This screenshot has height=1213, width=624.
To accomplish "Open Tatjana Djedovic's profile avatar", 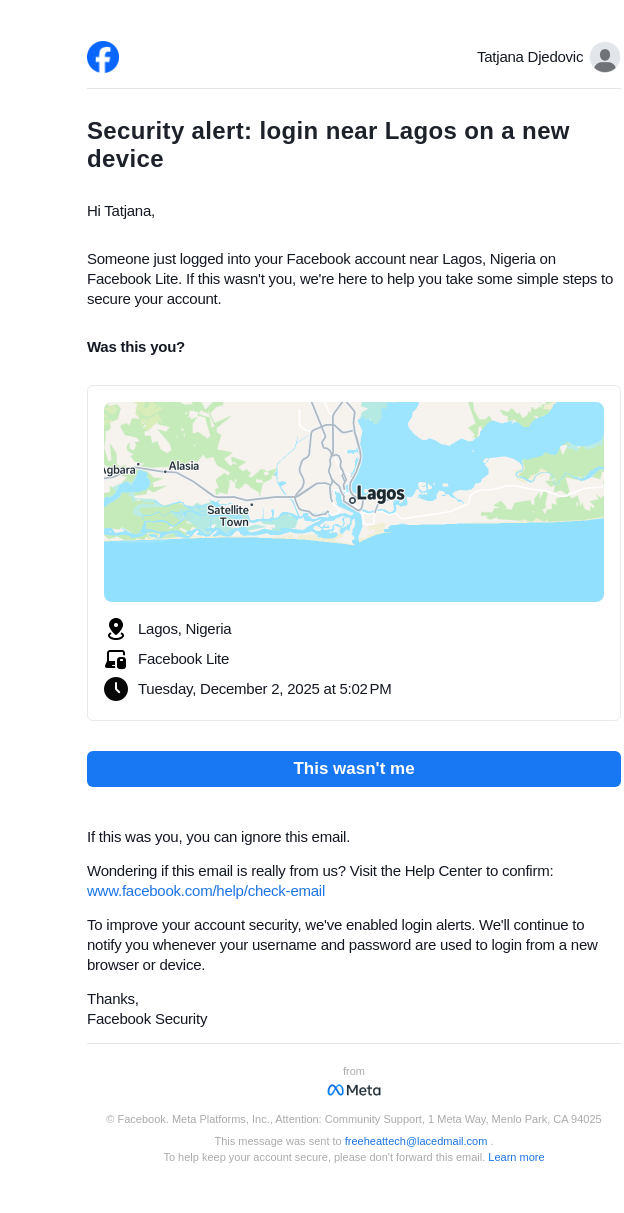I will pos(604,57).
